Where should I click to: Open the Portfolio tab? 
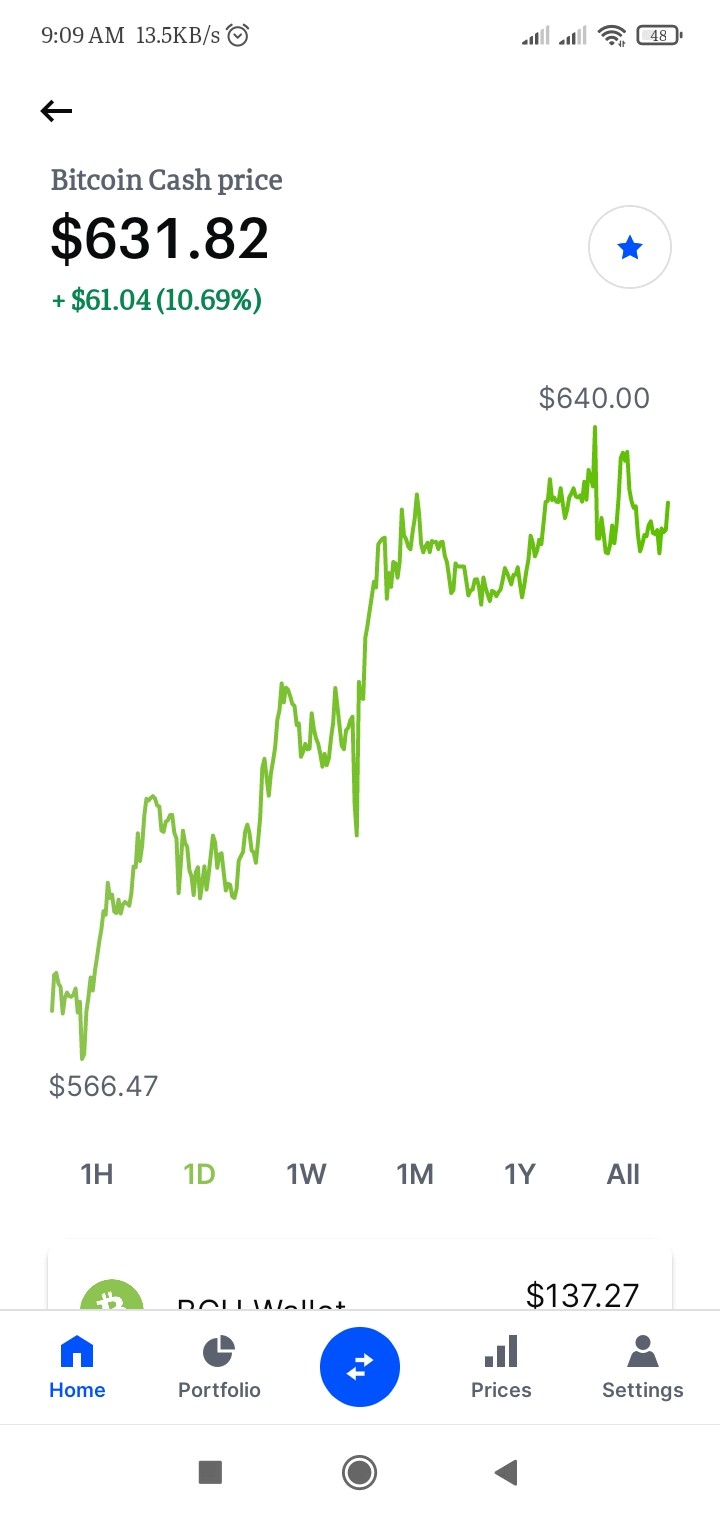[x=219, y=1368]
